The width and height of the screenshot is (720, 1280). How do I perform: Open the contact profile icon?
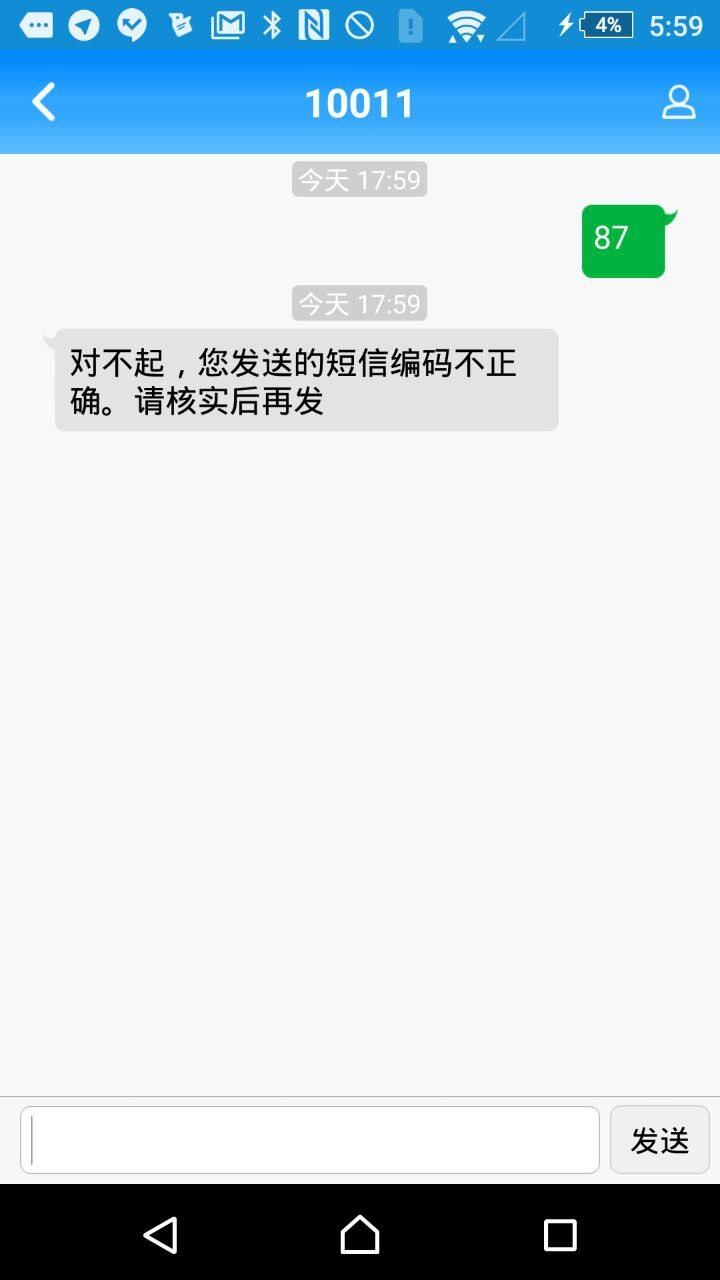[678, 102]
